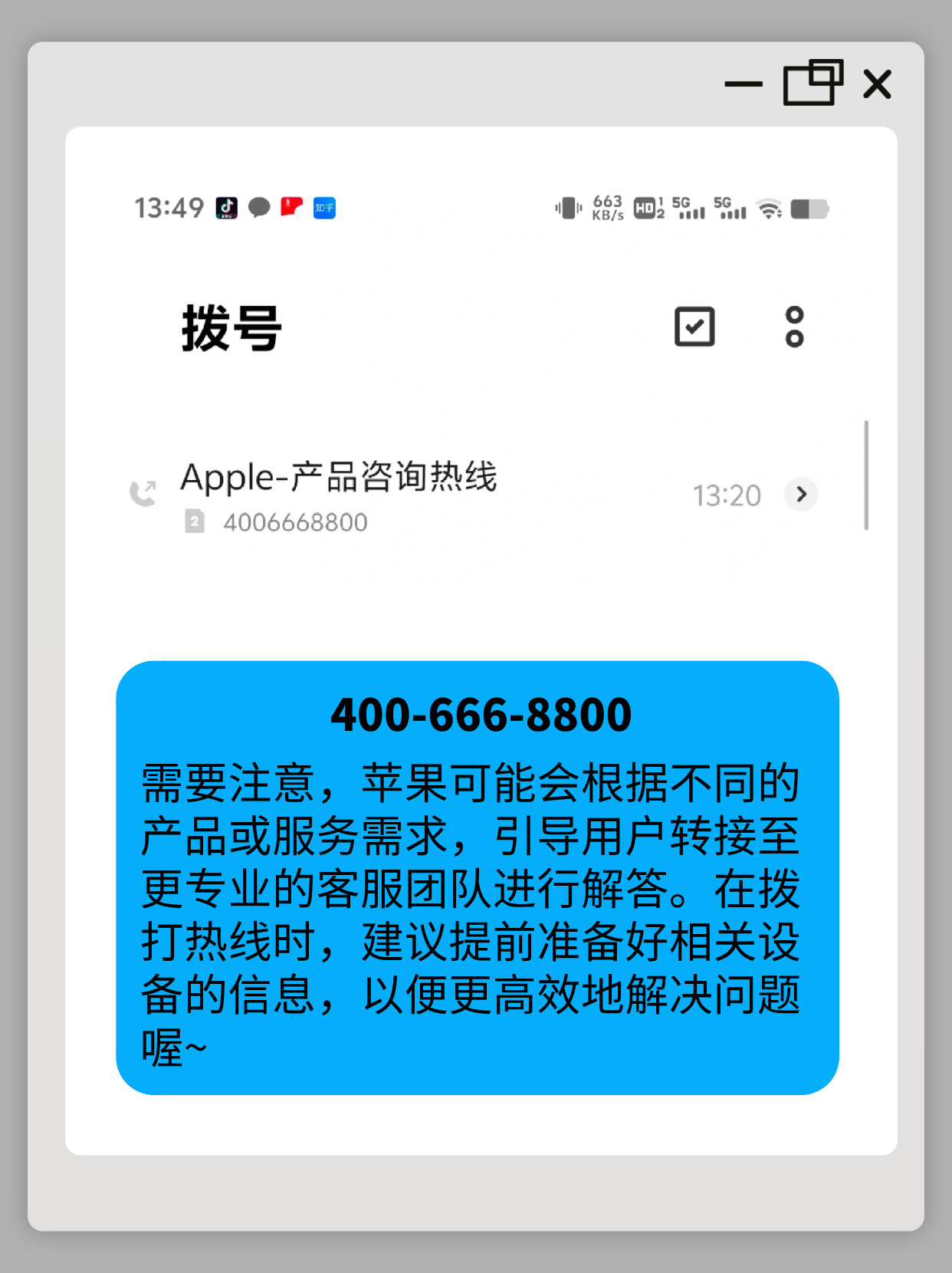Click the Zhihu icon in the status bar
The height and width of the screenshot is (1273, 952).
[x=323, y=208]
